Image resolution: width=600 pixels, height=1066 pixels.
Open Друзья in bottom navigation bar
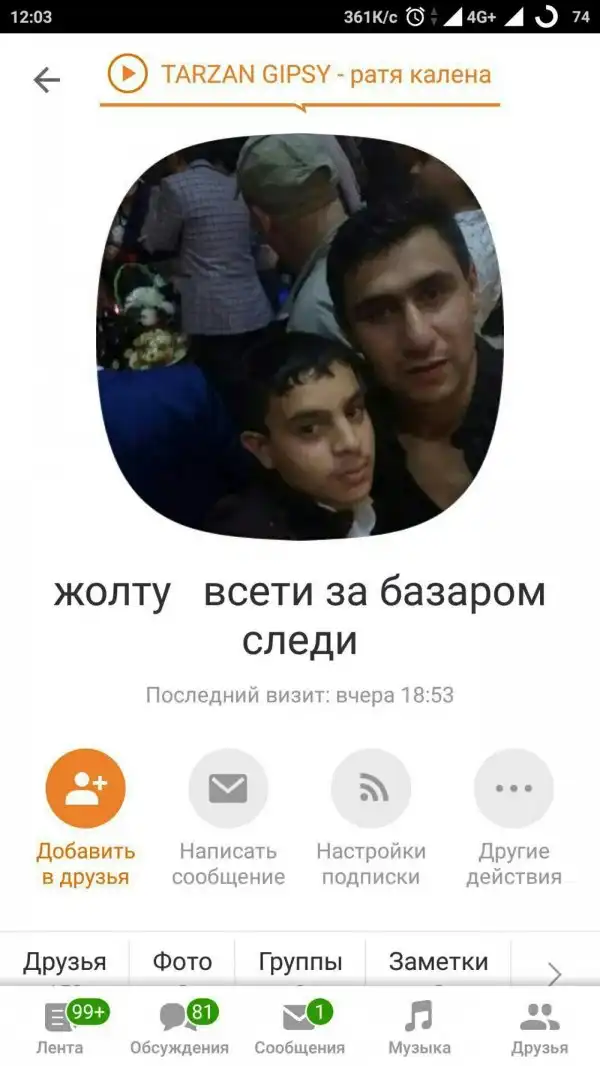tap(539, 1029)
